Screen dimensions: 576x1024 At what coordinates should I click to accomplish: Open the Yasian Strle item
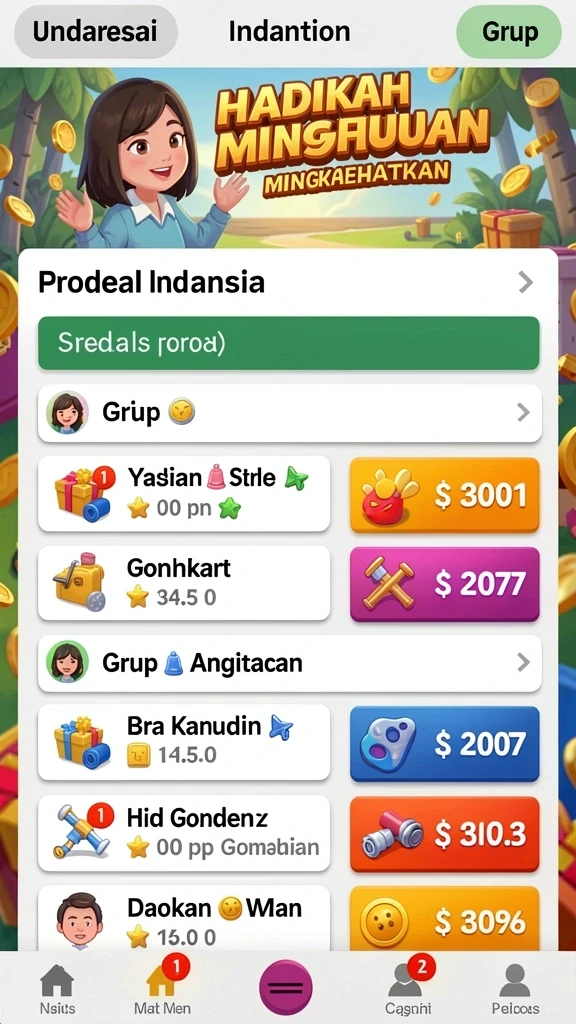[184, 494]
